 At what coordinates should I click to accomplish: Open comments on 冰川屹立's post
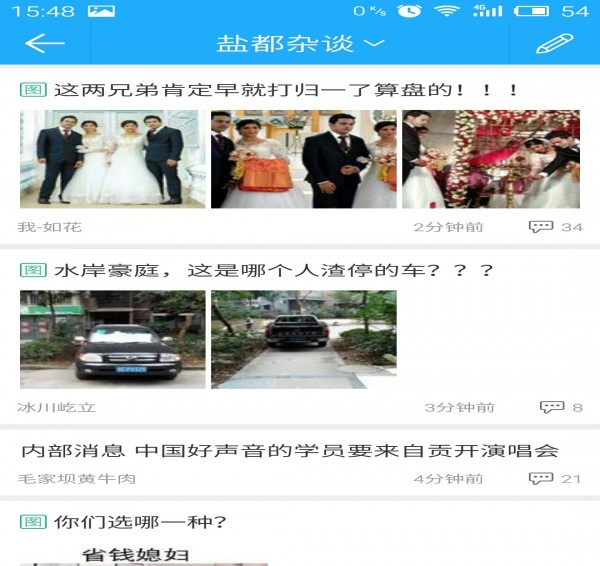tap(561, 407)
